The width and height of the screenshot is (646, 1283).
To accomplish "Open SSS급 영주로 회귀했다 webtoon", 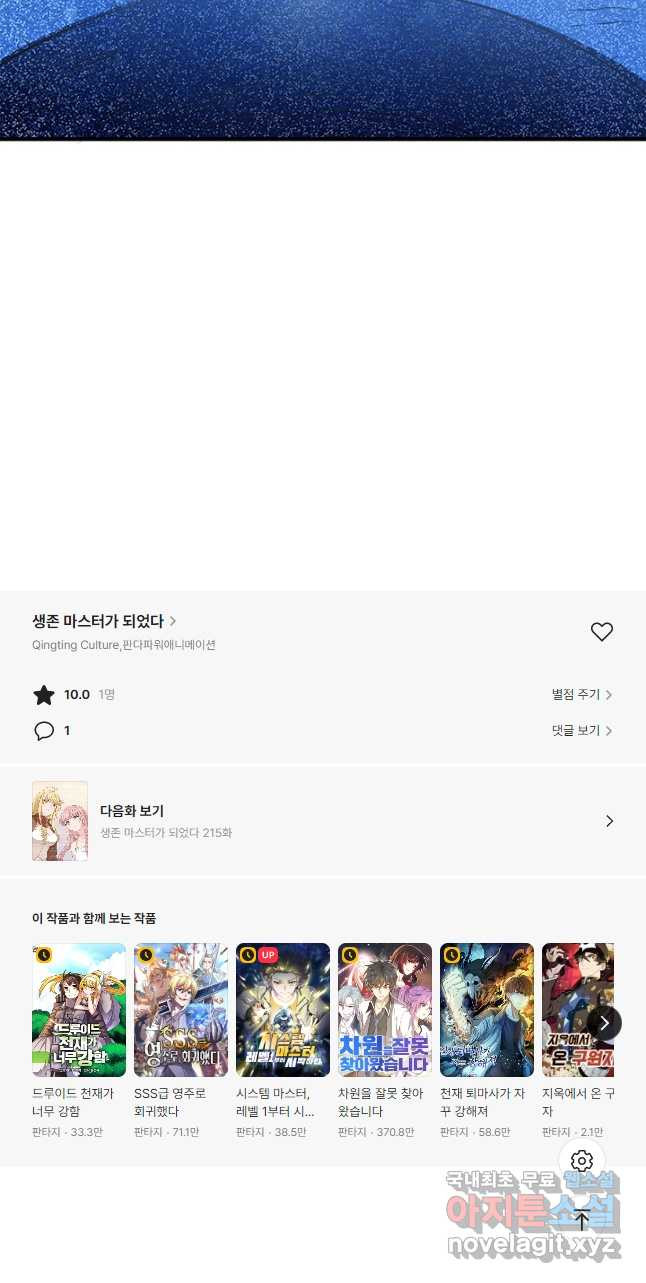I will point(181,1010).
